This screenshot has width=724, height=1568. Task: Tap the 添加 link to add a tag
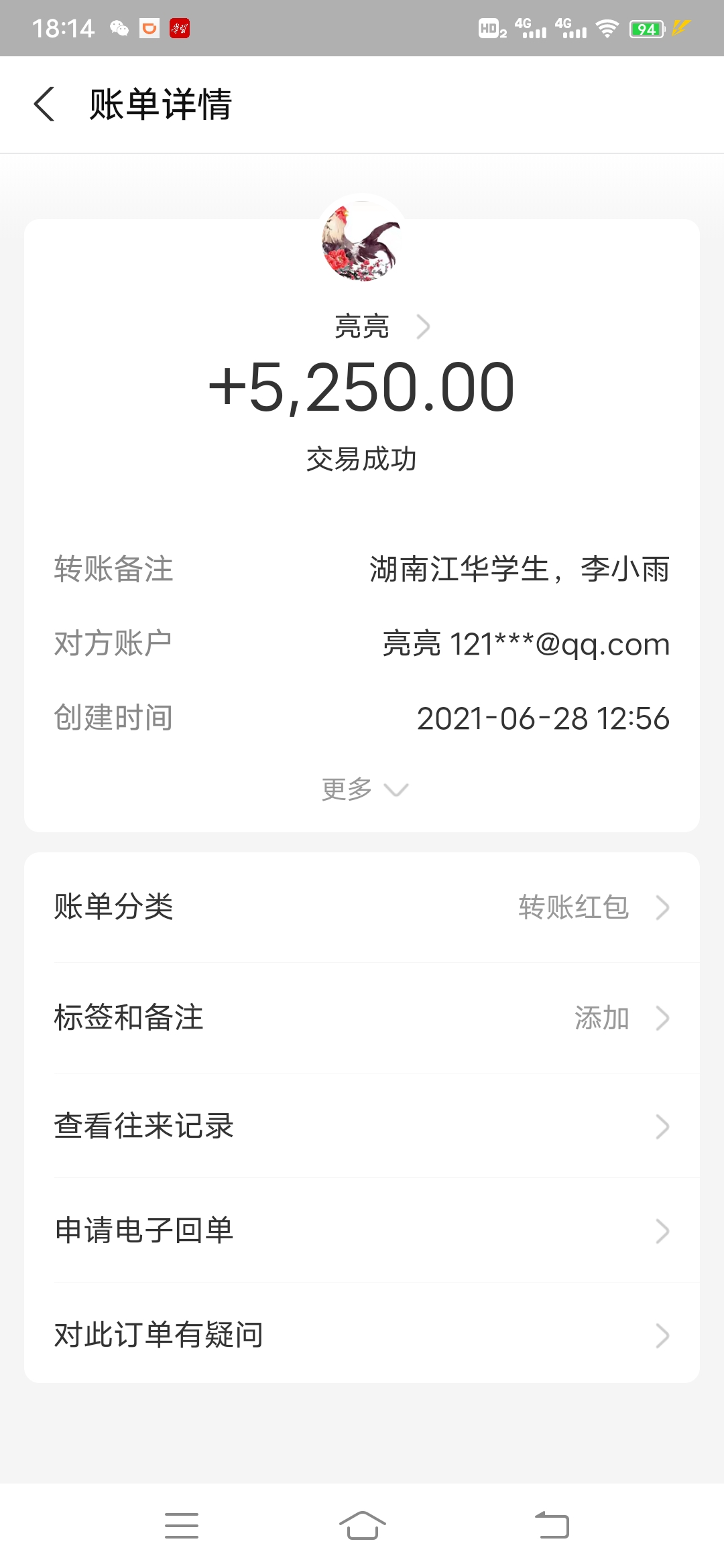click(x=602, y=1019)
